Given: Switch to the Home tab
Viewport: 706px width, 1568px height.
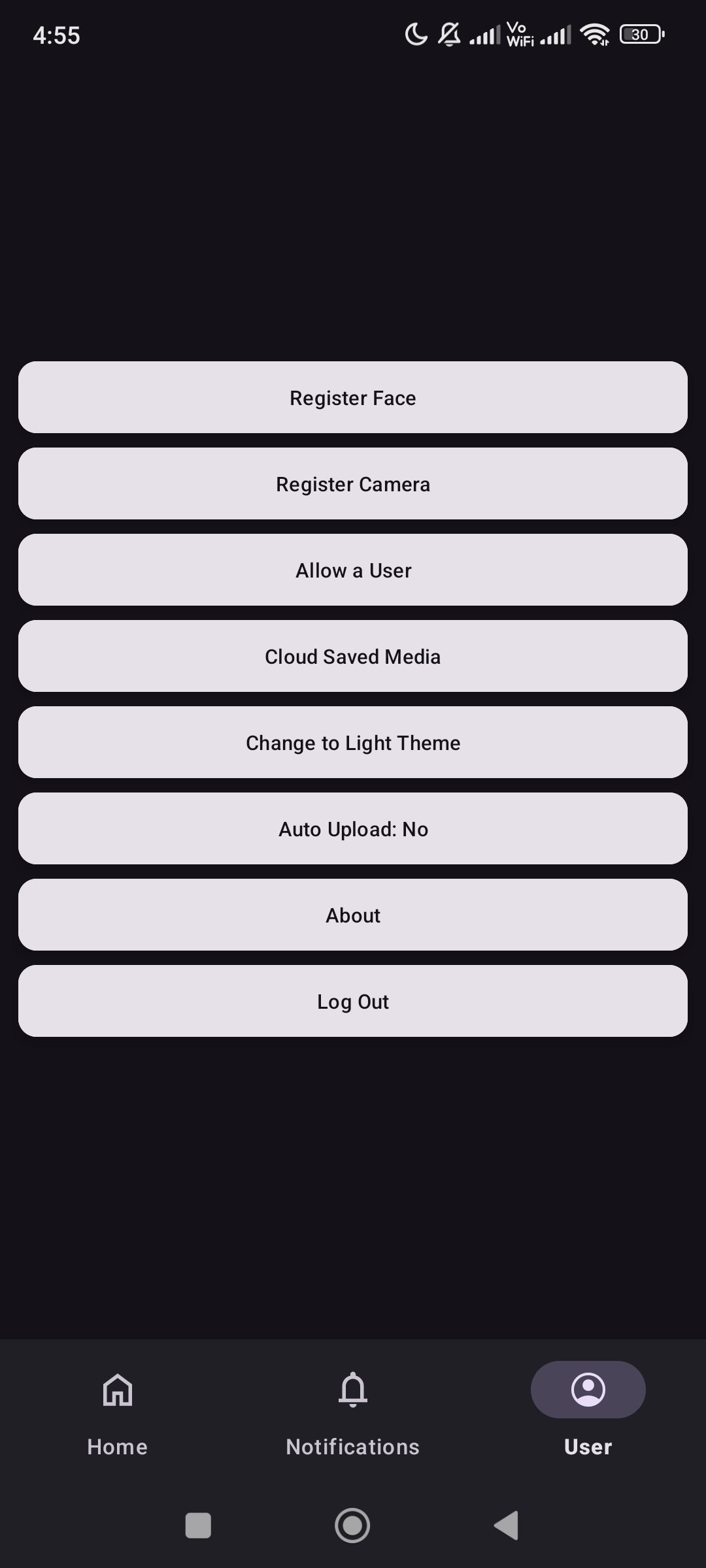Looking at the screenshot, I should point(118,1410).
